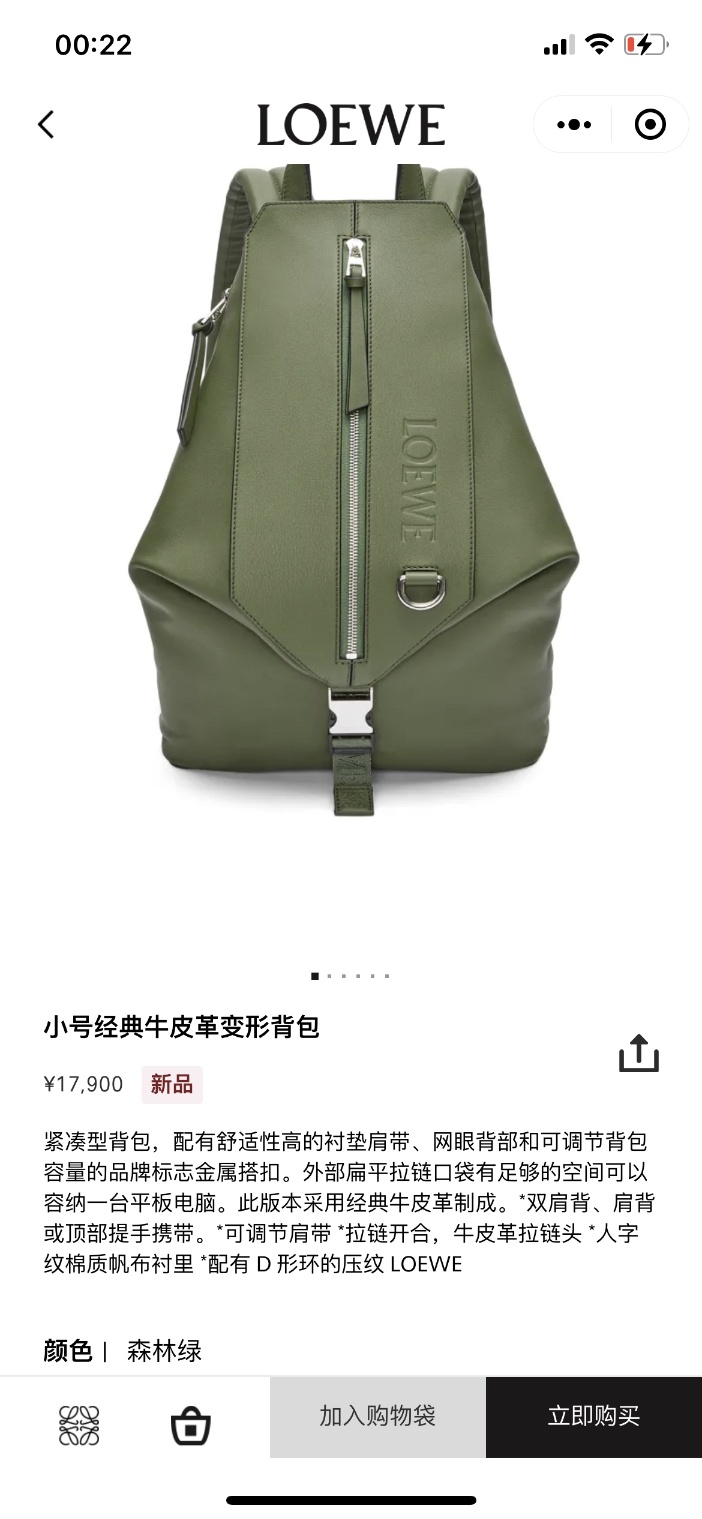The height and width of the screenshot is (1519, 702).
Task: Open the mini program three-dot menu
Action: (x=573, y=125)
